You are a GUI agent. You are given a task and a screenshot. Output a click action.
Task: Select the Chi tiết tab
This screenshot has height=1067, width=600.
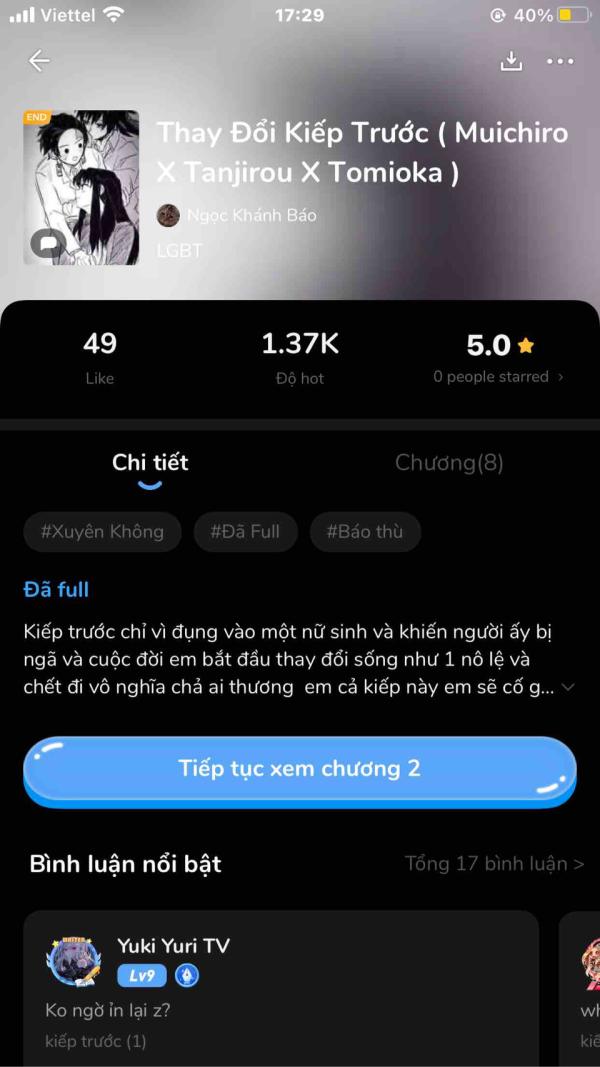(150, 463)
